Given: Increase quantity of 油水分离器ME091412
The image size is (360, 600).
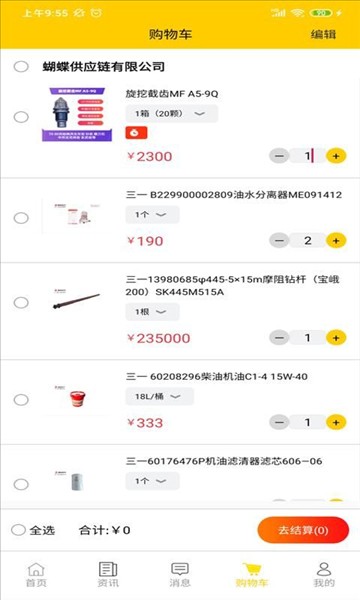Looking at the screenshot, I should [336, 241].
